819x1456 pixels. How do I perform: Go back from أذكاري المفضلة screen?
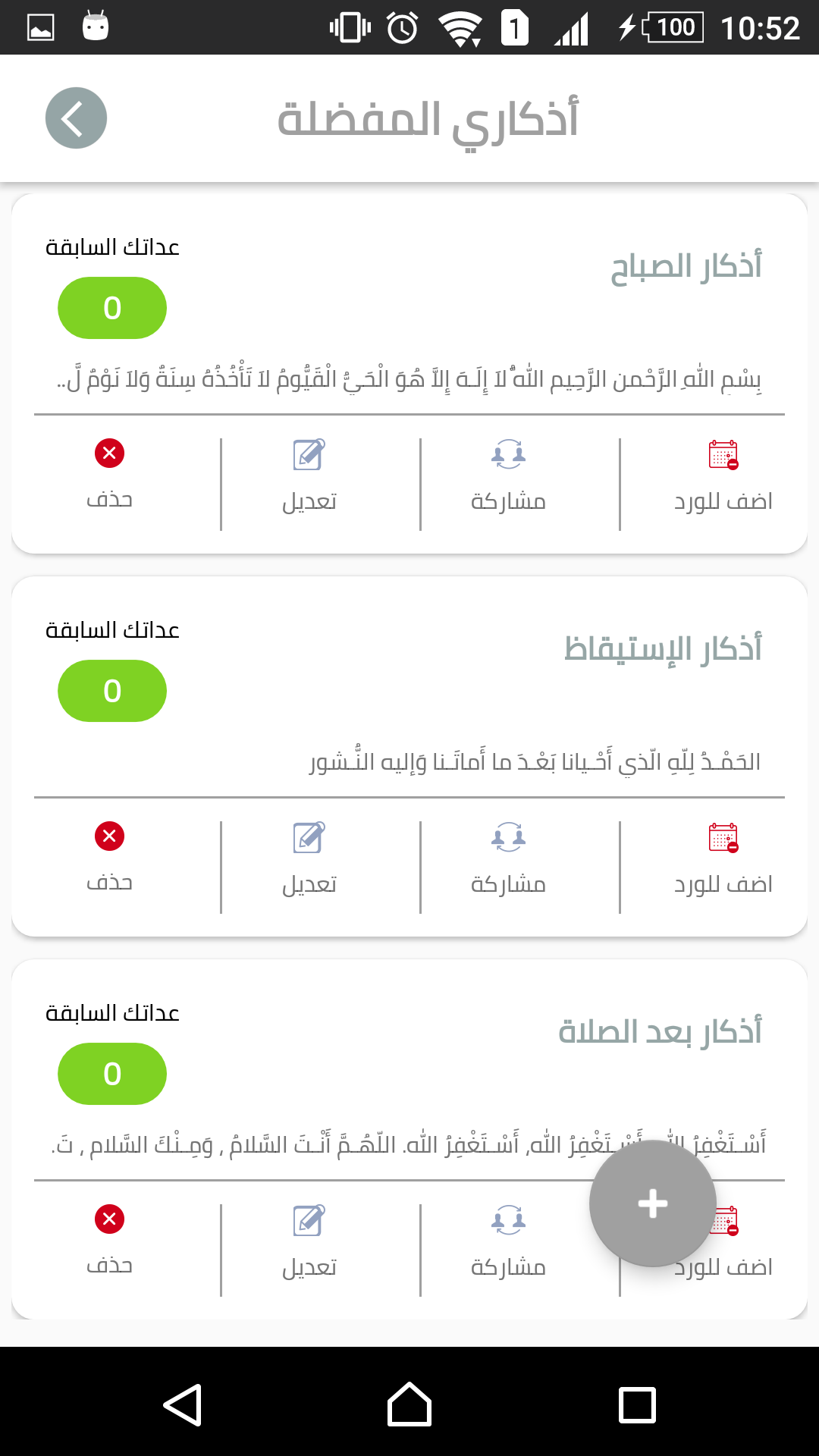click(x=76, y=118)
